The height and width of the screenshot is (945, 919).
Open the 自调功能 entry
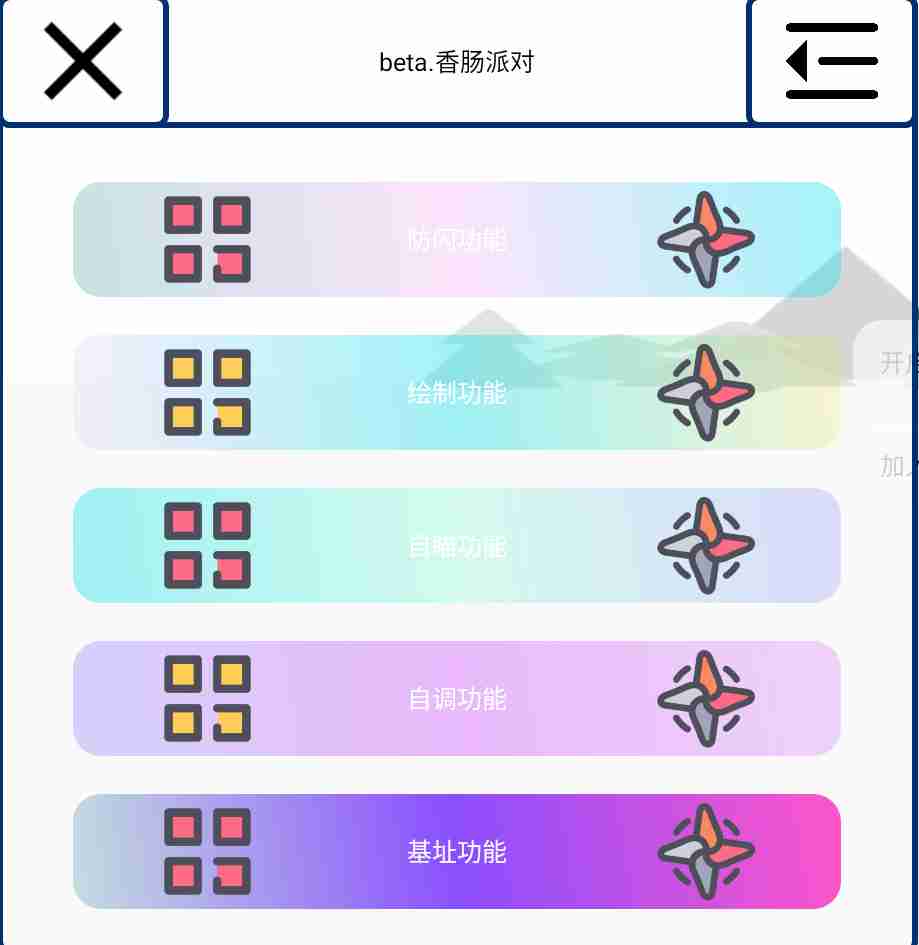coord(457,698)
